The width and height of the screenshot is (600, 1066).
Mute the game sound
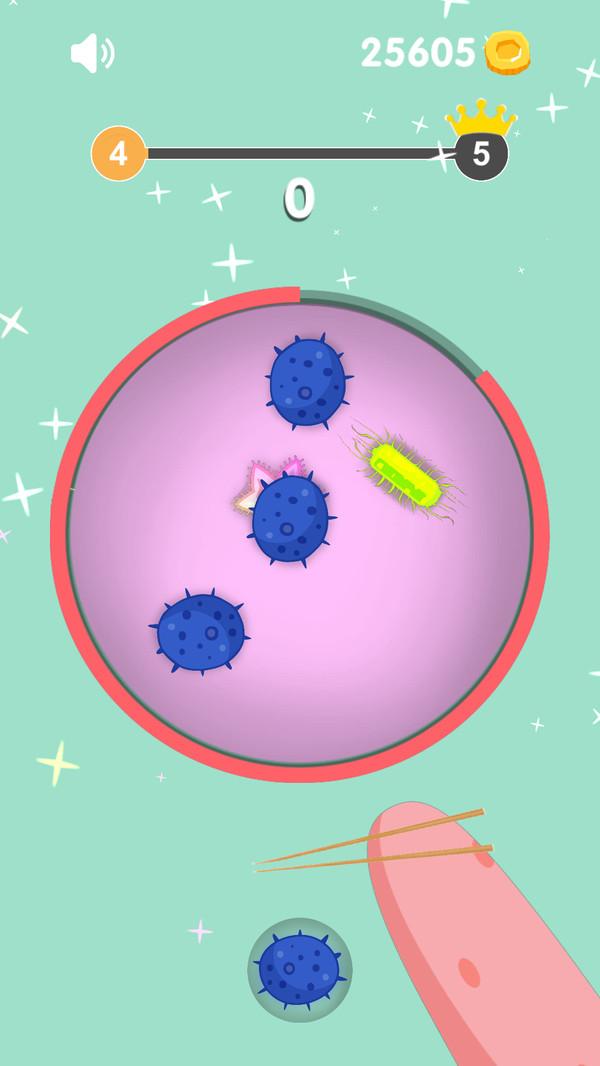click(92, 53)
